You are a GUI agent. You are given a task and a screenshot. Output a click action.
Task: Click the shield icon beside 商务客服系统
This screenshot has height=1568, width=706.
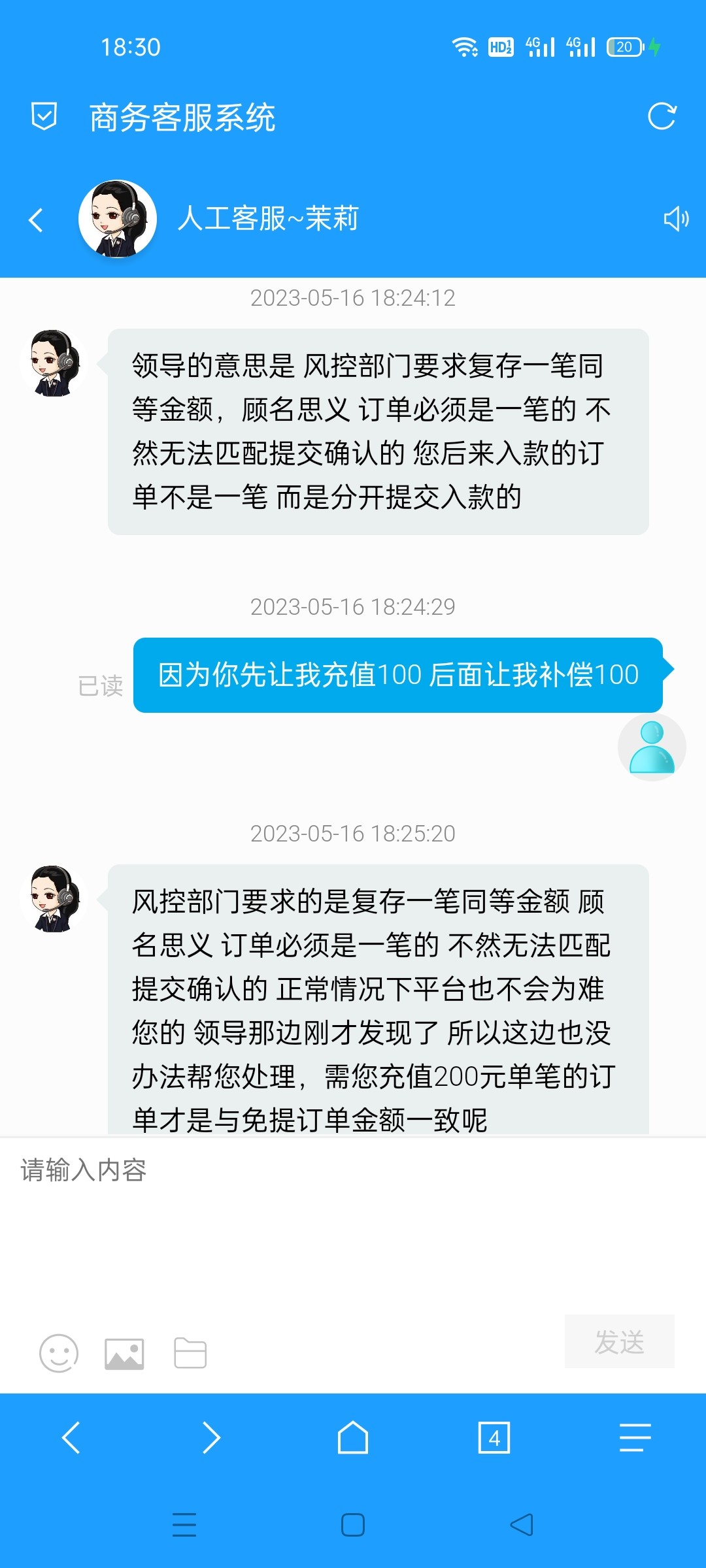click(43, 118)
